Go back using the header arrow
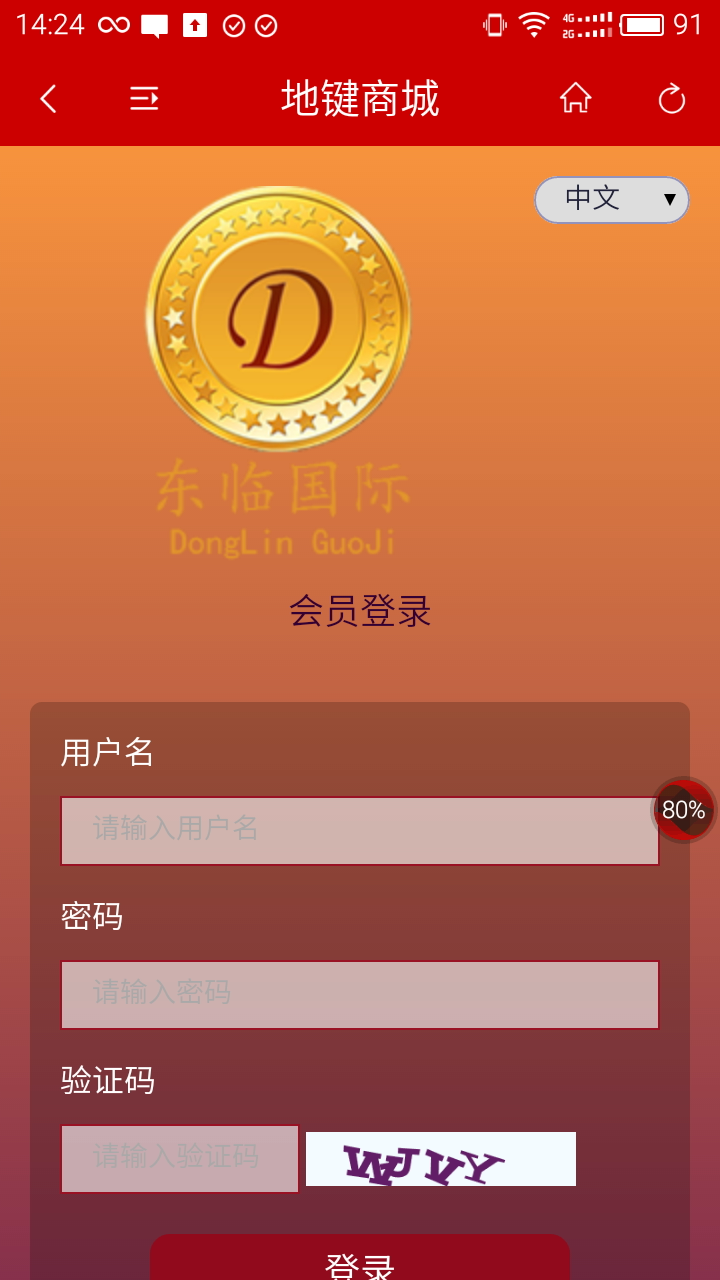Viewport: 720px width, 1280px height. 48,99
